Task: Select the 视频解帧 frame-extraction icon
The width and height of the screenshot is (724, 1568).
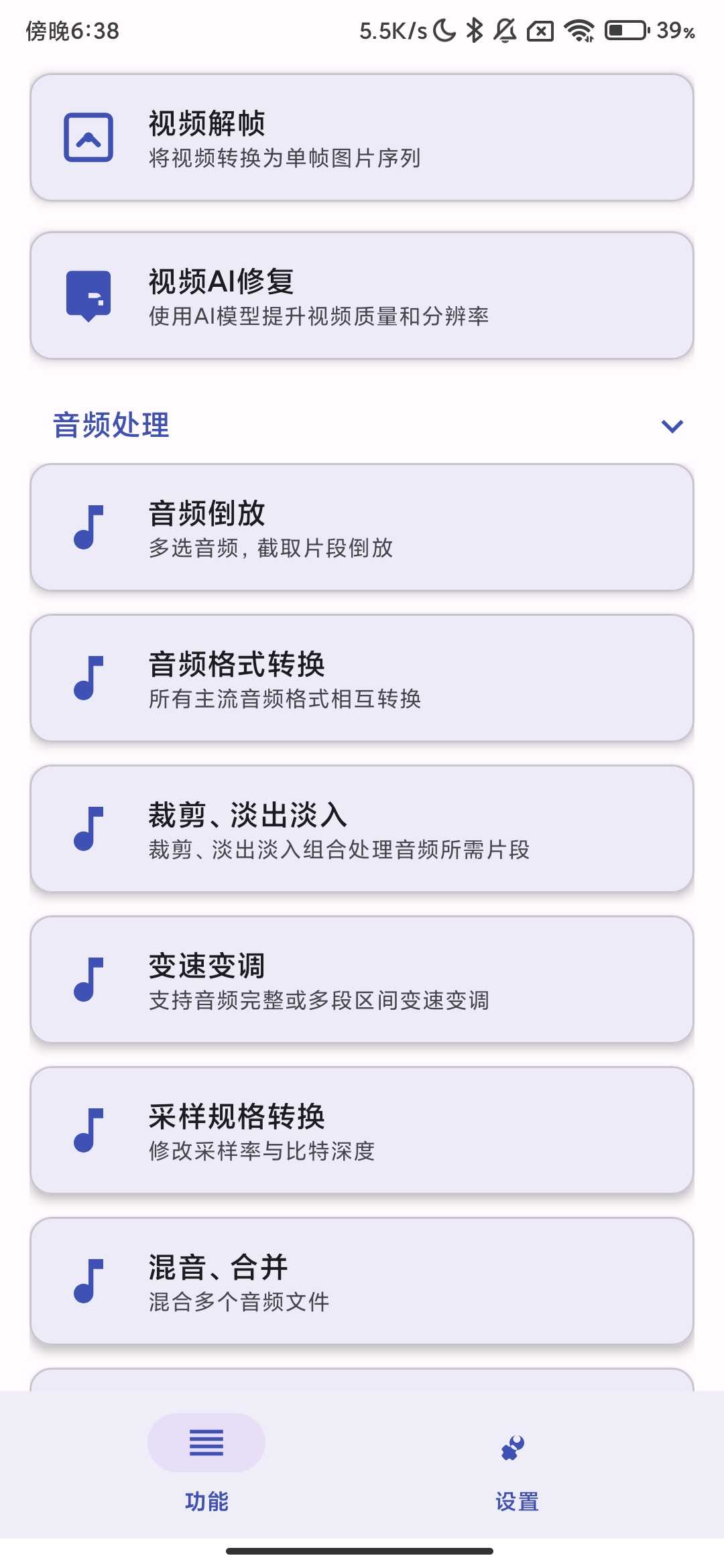Action: [88, 136]
